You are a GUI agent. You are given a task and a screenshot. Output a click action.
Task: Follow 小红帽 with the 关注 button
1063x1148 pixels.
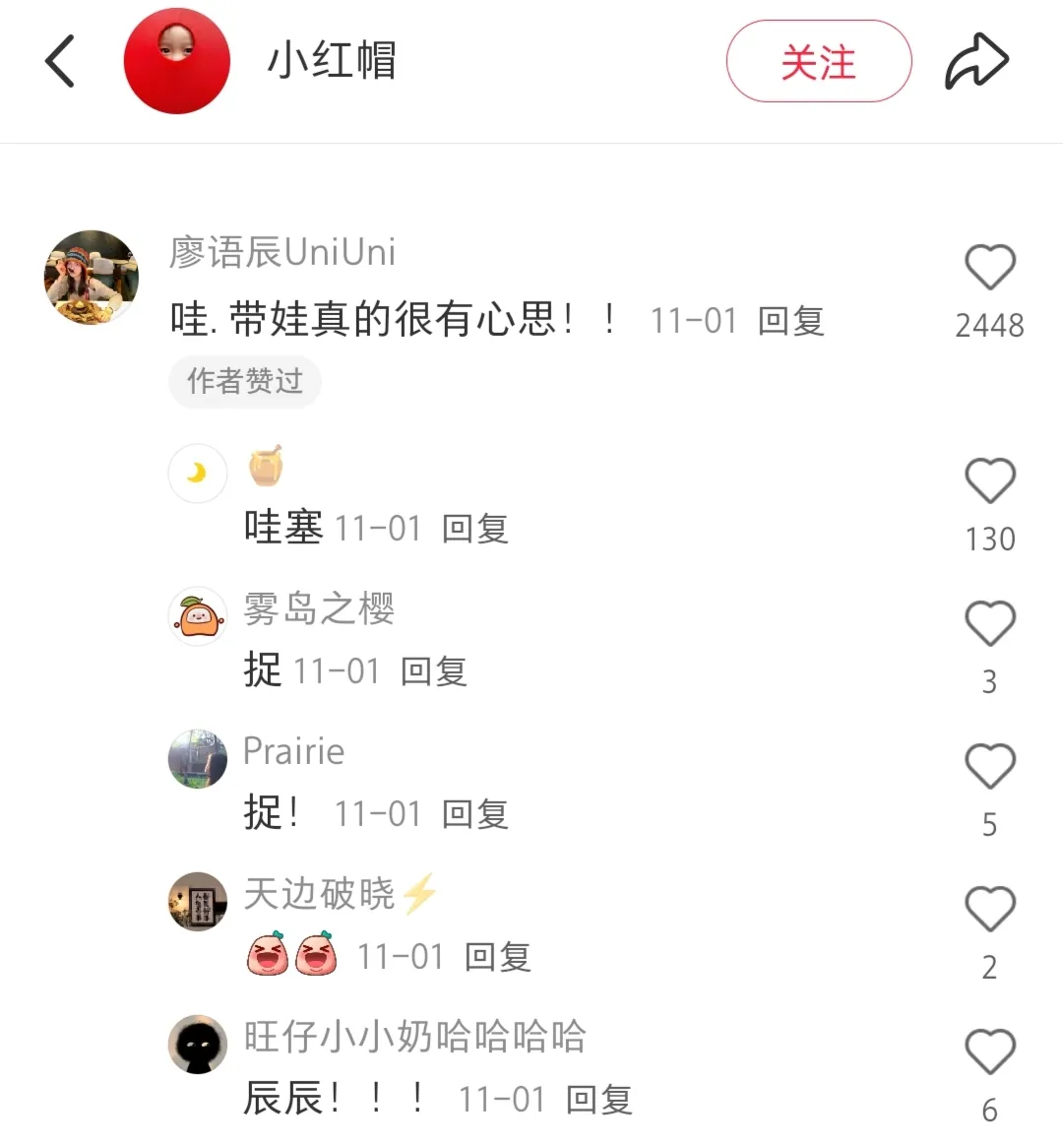[x=818, y=61]
